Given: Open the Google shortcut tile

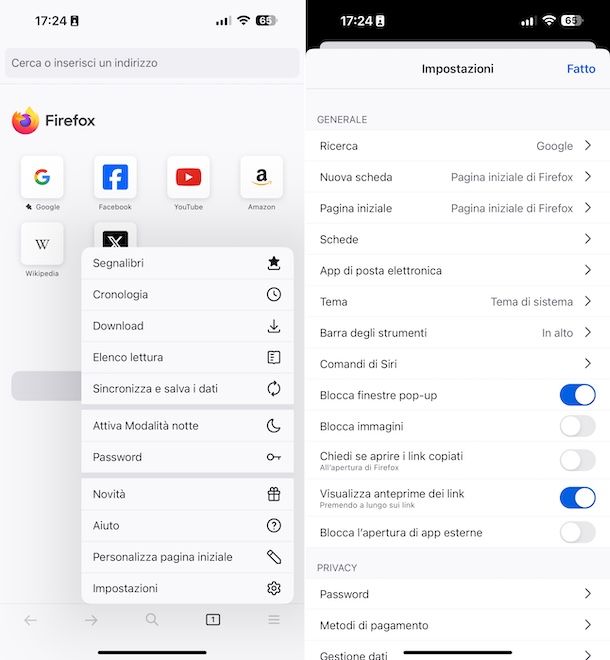Looking at the screenshot, I should 42,177.
